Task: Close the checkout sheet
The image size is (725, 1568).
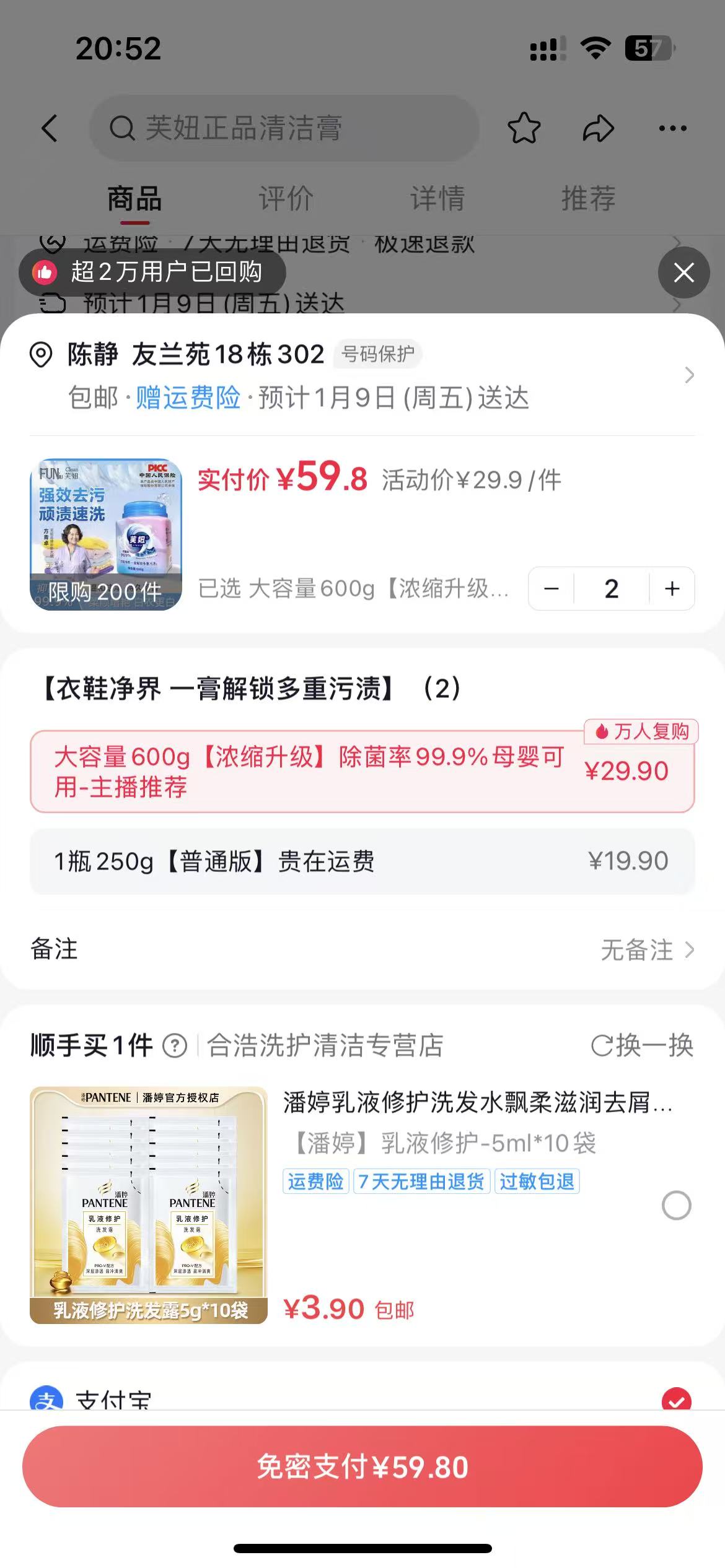Action: (683, 272)
